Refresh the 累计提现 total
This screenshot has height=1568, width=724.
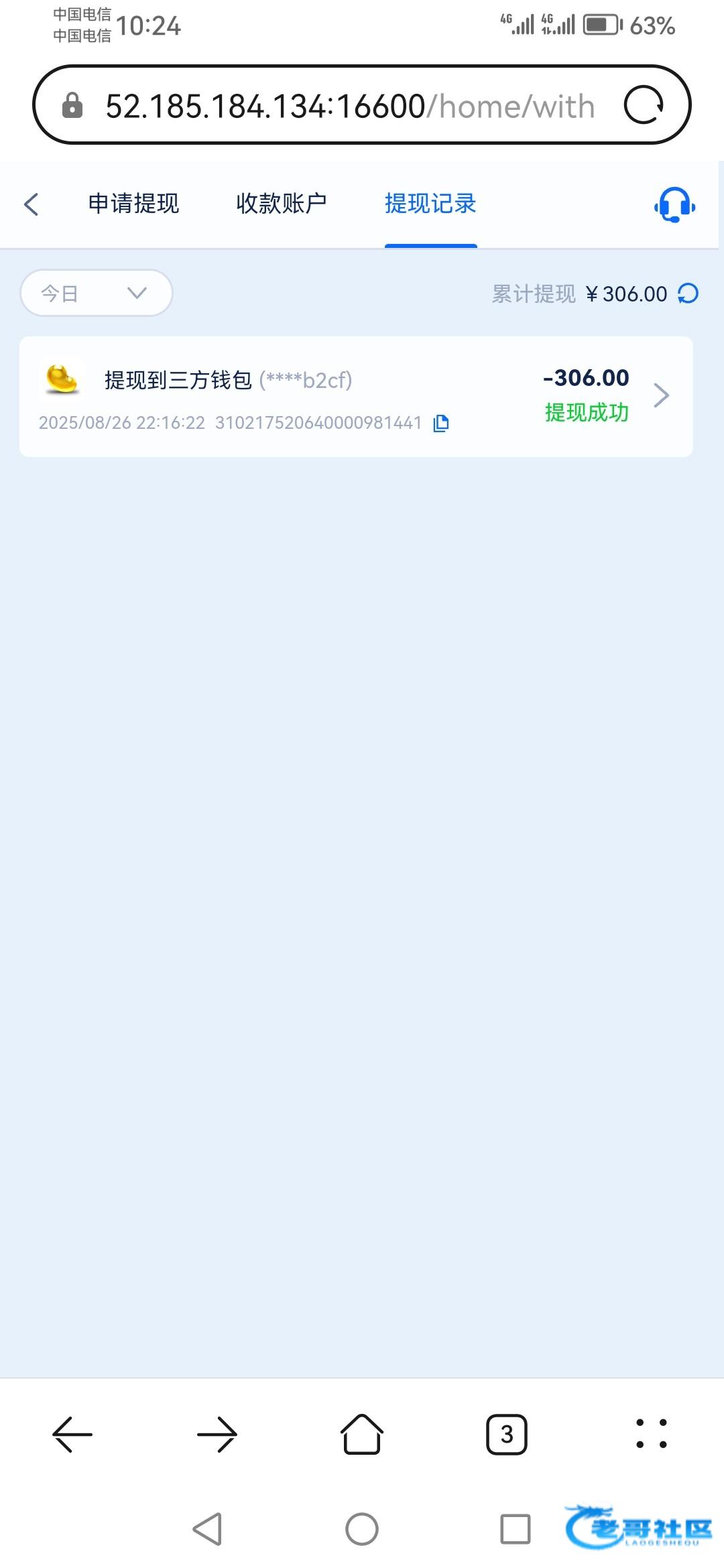(688, 293)
